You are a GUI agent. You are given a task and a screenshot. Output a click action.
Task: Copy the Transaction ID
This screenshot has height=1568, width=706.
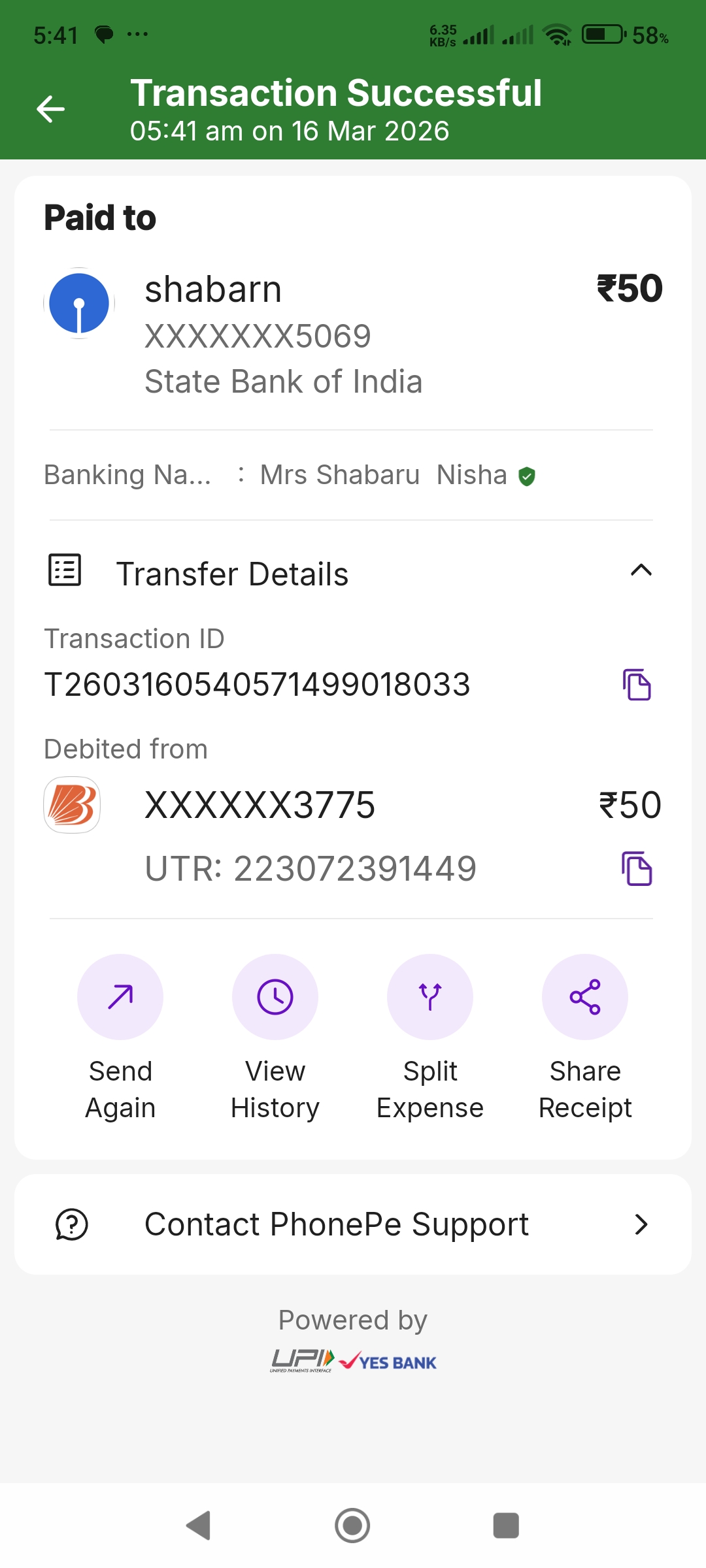637,685
